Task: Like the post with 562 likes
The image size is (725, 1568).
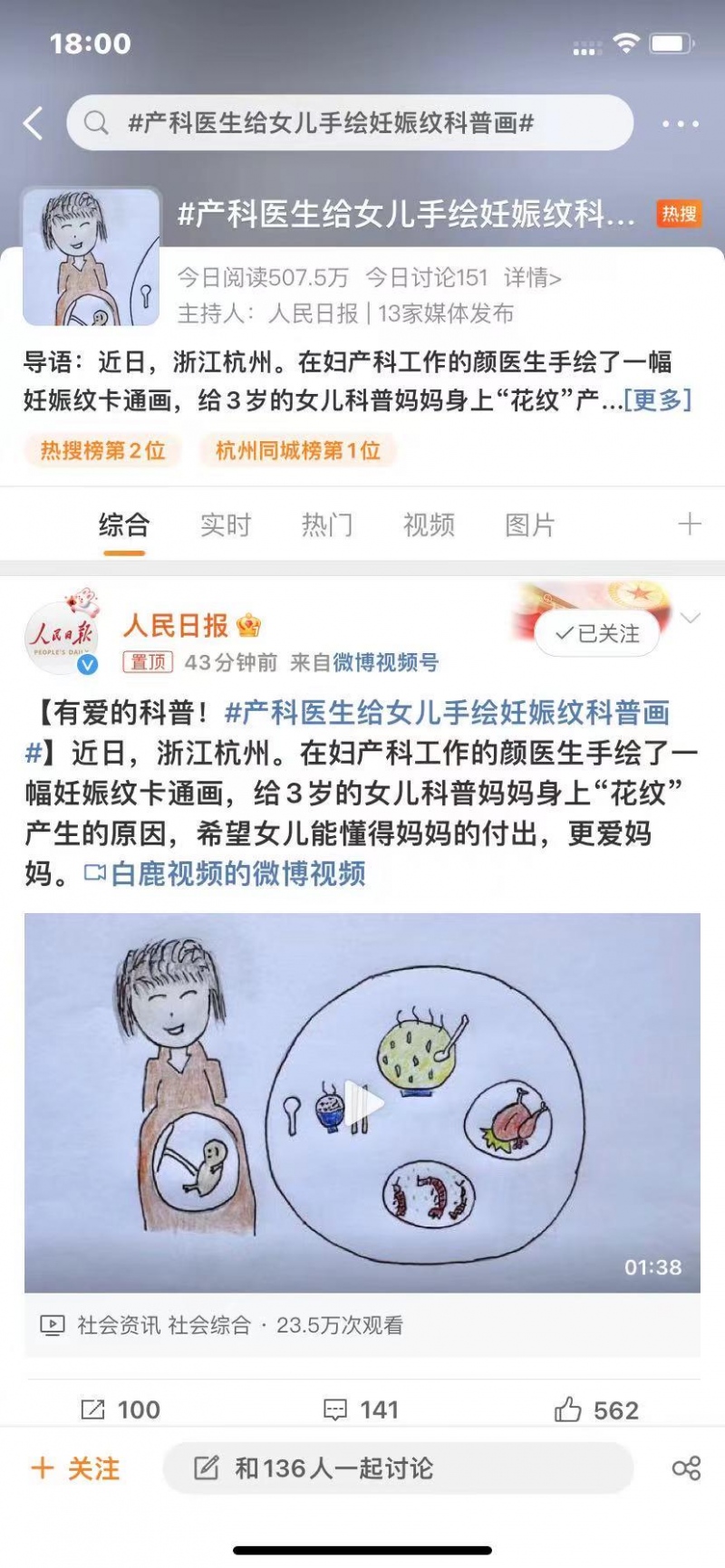Action: (596, 1409)
